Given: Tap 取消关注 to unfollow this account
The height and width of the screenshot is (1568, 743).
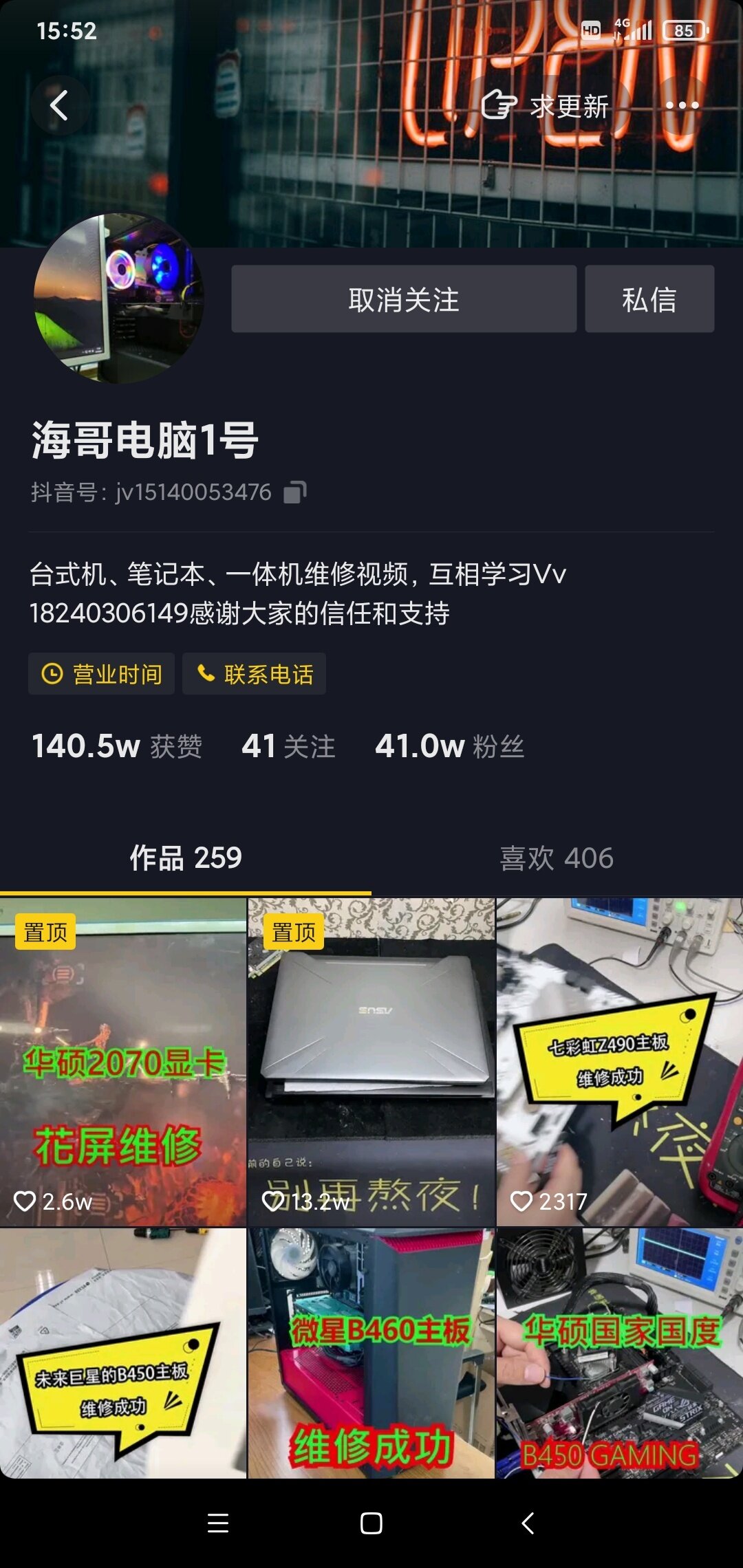Looking at the screenshot, I should pyautogui.click(x=403, y=299).
